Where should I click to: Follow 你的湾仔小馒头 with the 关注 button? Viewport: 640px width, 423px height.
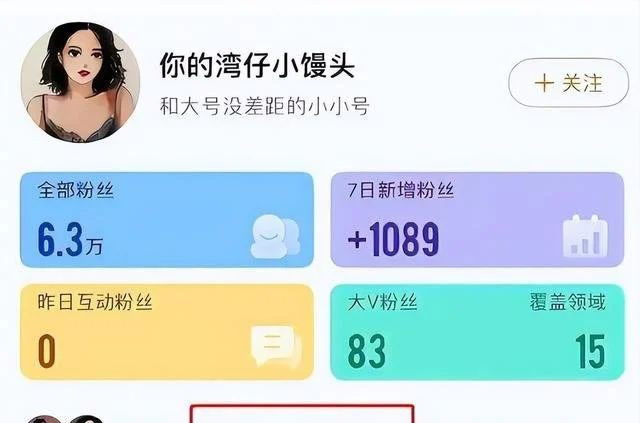(x=567, y=83)
